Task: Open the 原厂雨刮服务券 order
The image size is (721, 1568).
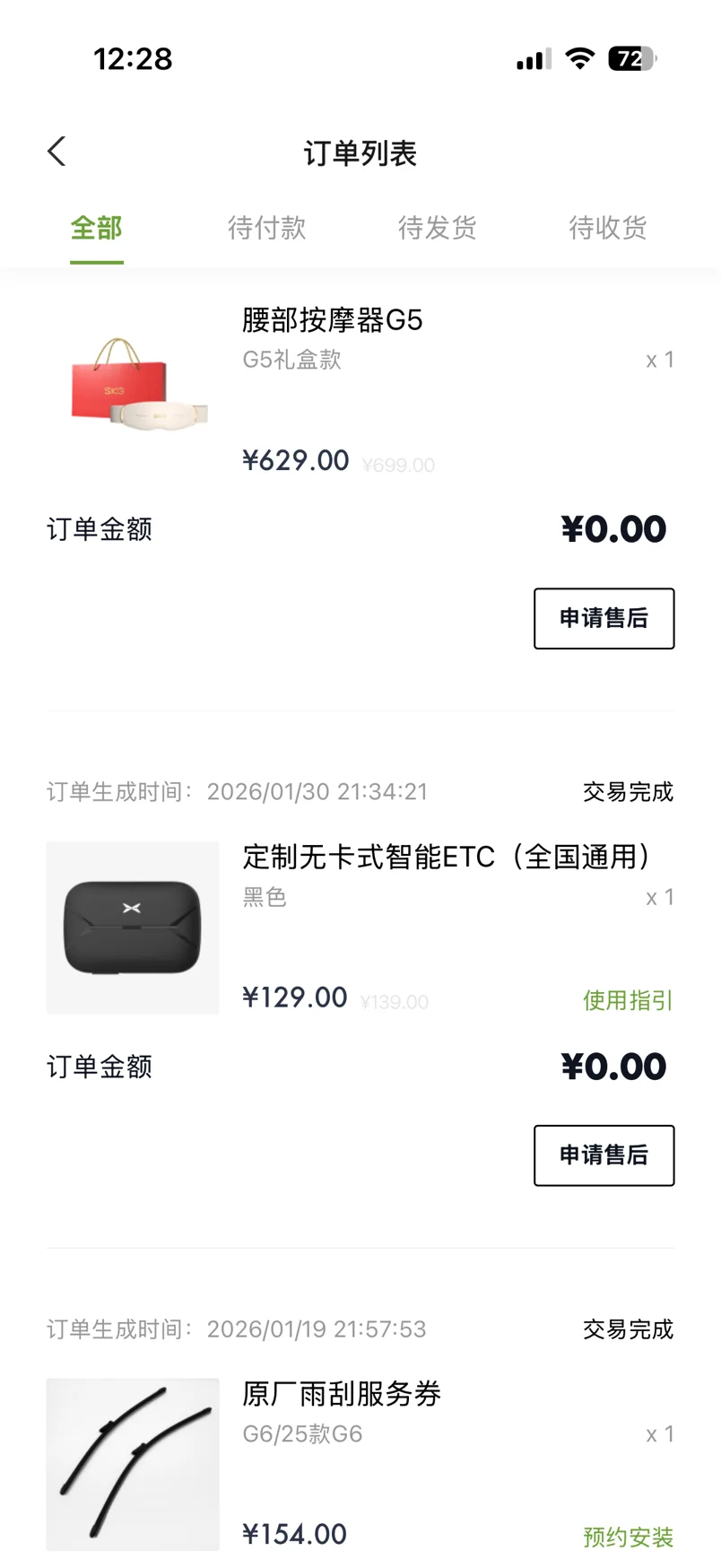Action: [x=342, y=1394]
